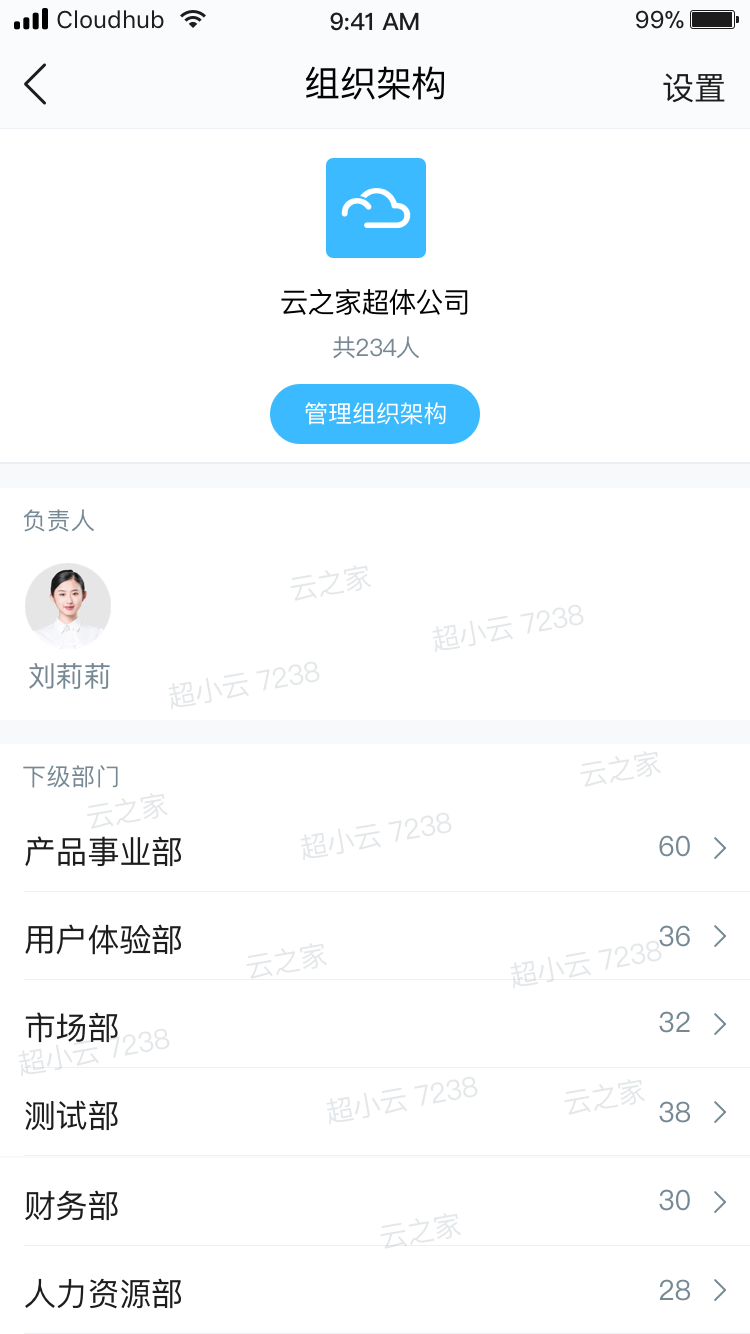Image resolution: width=750 pixels, height=1334 pixels.
Task: Open 设置 in the top bar
Action: tap(693, 88)
